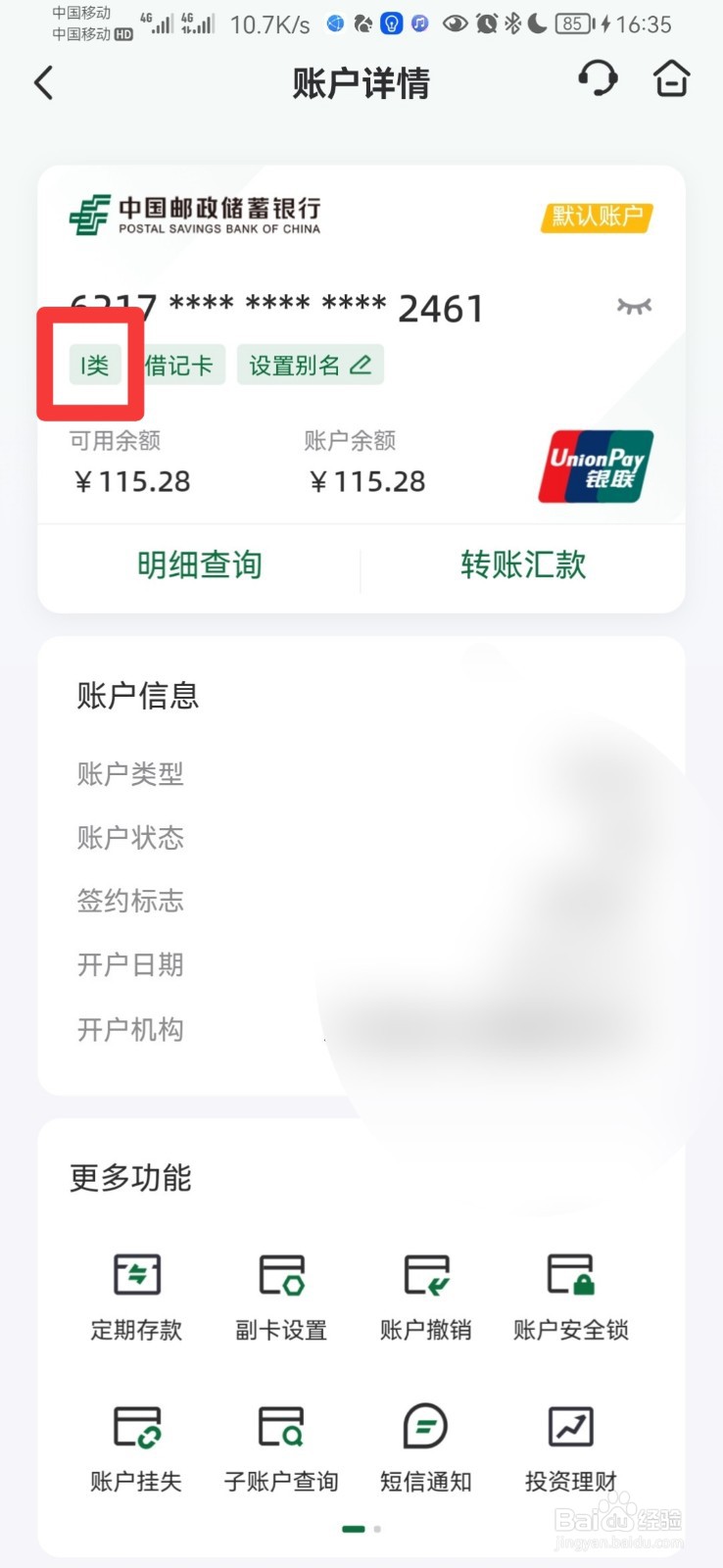
Task: Expand the 开户机构 account info row
Action: click(130, 1029)
